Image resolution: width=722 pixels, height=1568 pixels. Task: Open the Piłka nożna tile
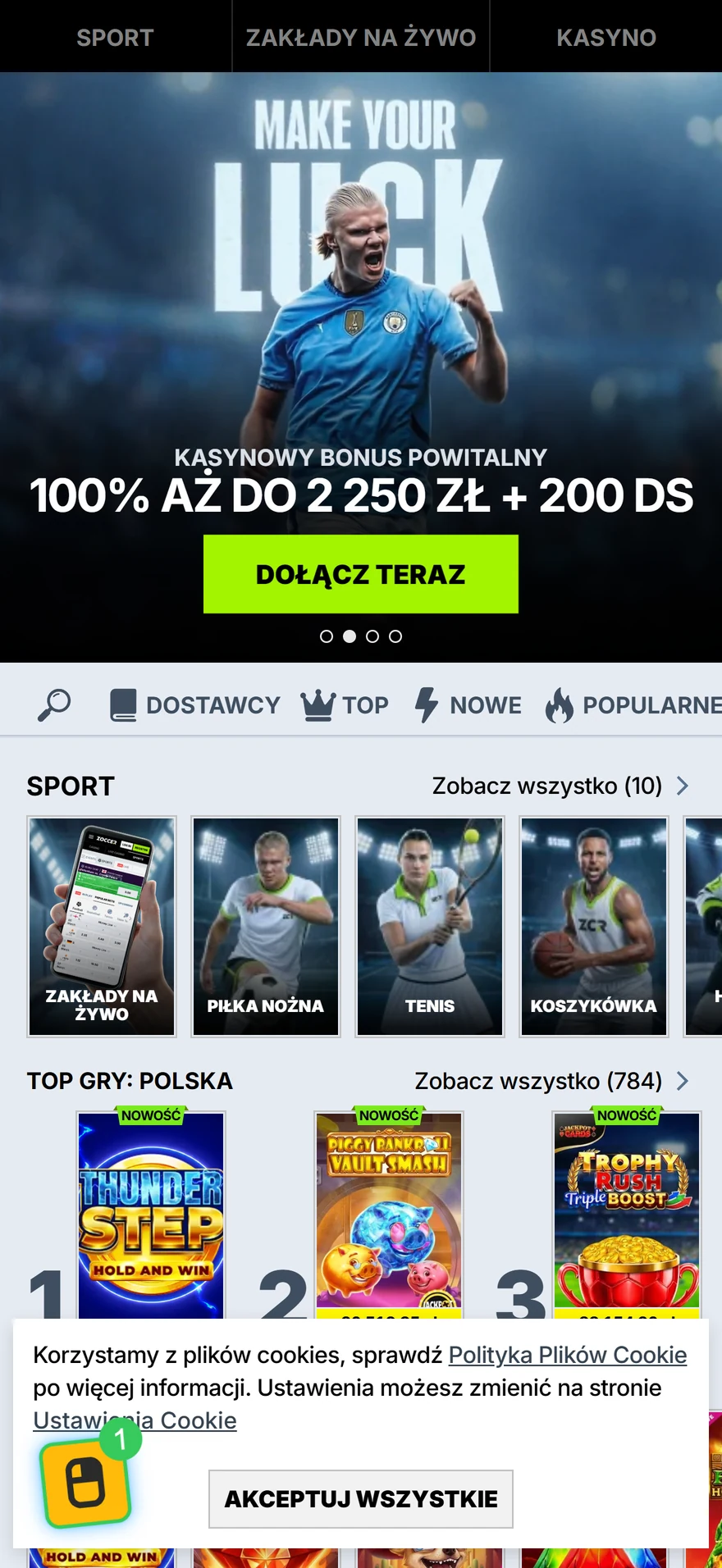pyautogui.click(x=266, y=927)
